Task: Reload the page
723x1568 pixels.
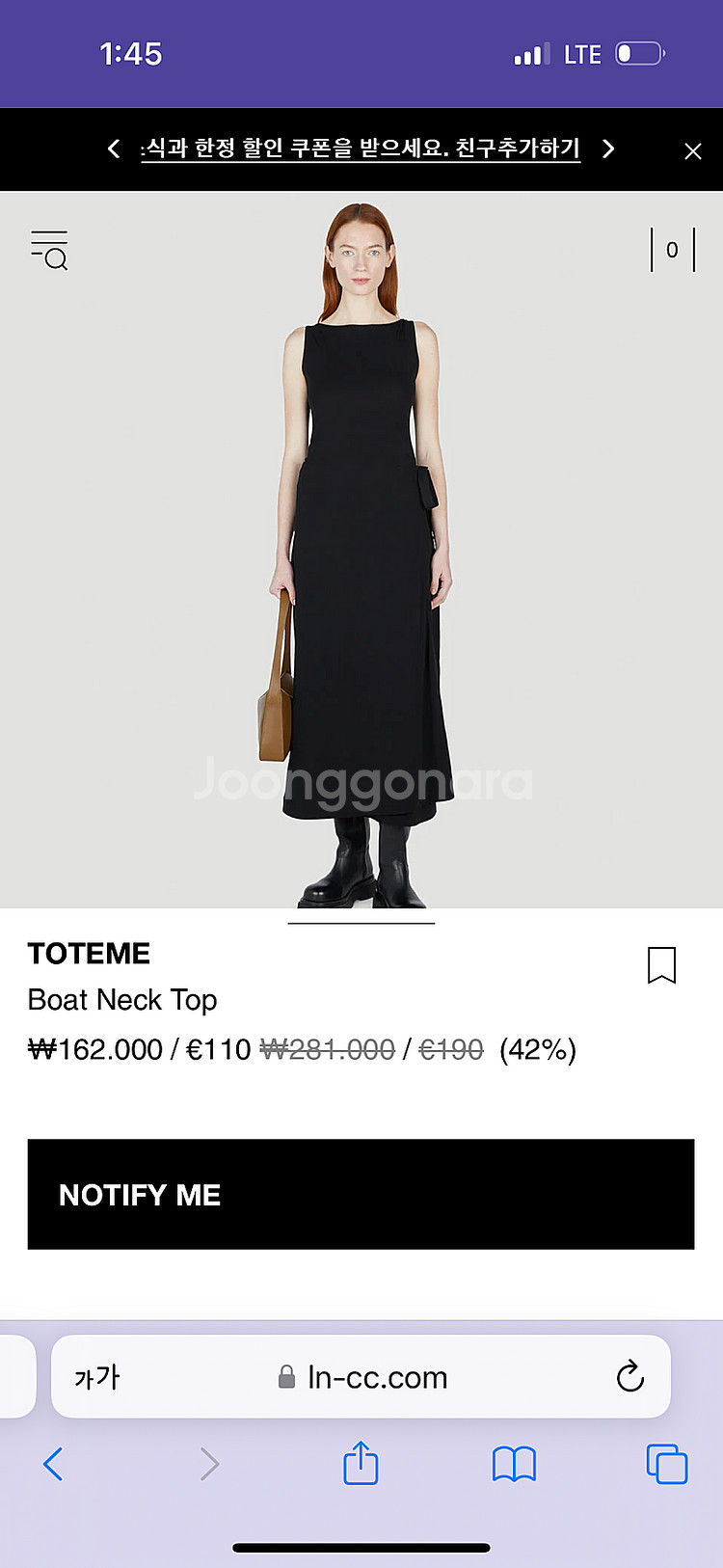Action: 629,1377
